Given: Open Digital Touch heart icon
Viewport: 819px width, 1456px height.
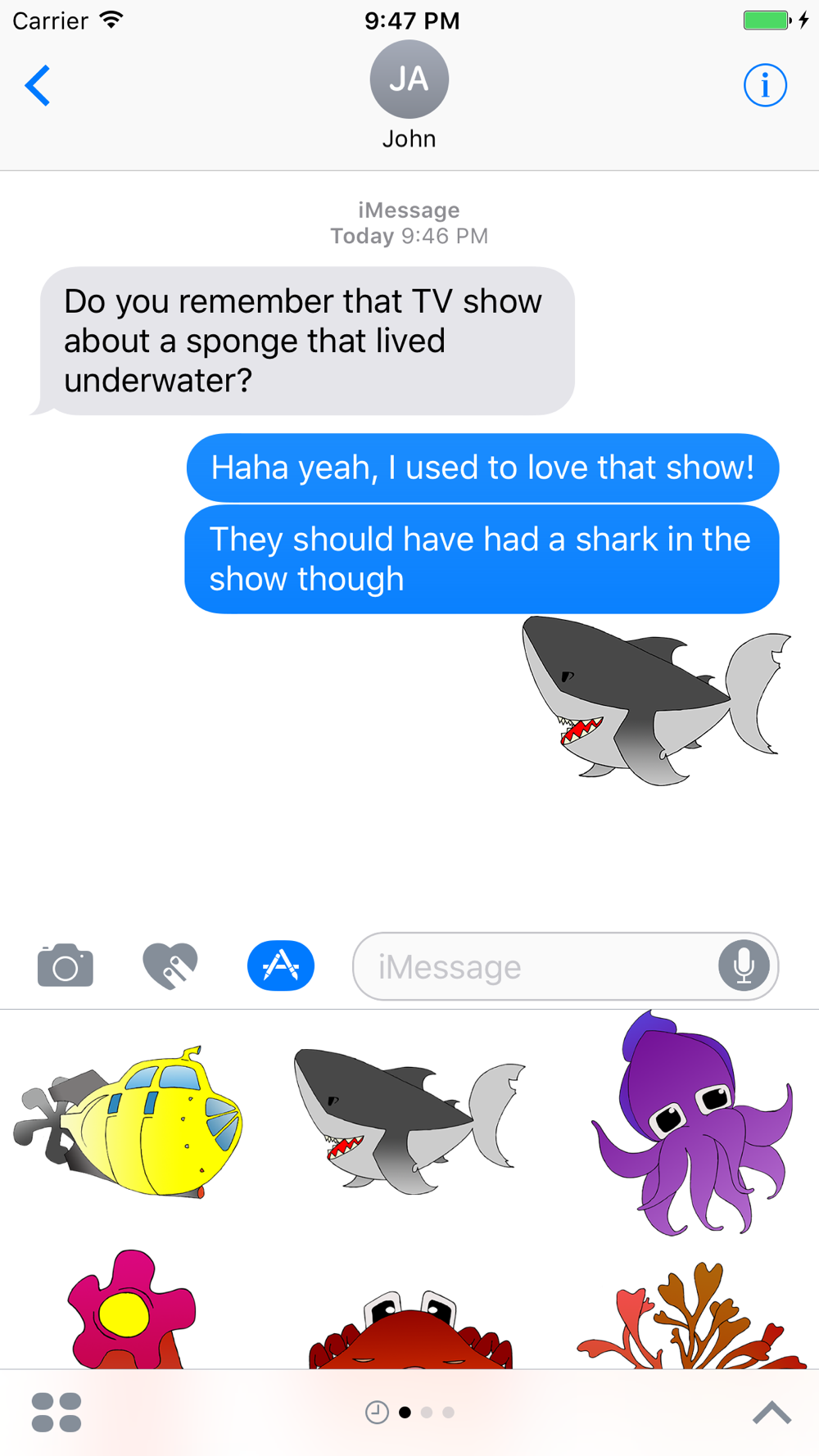Looking at the screenshot, I should pos(170,966).
